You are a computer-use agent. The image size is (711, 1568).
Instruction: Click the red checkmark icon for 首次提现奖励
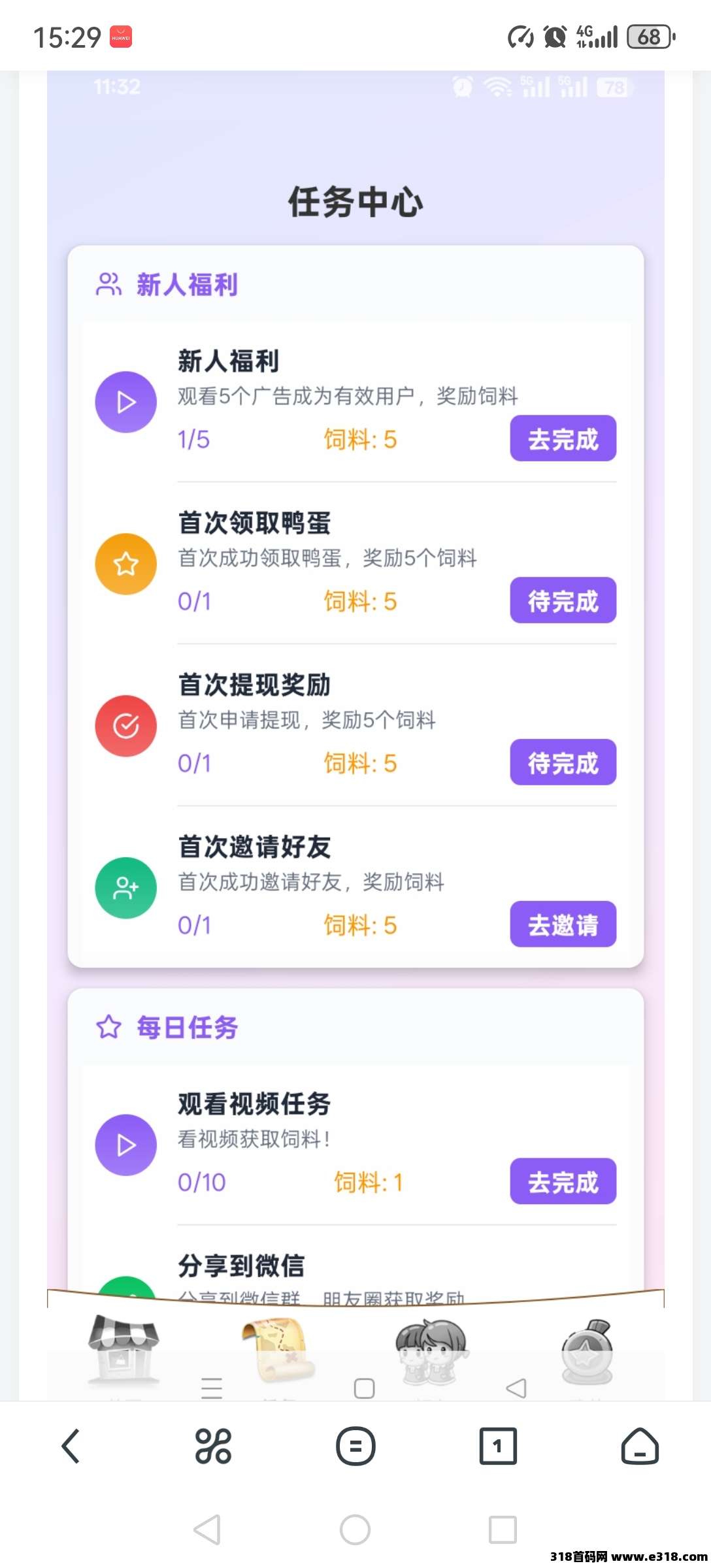(x=125, y=725)
